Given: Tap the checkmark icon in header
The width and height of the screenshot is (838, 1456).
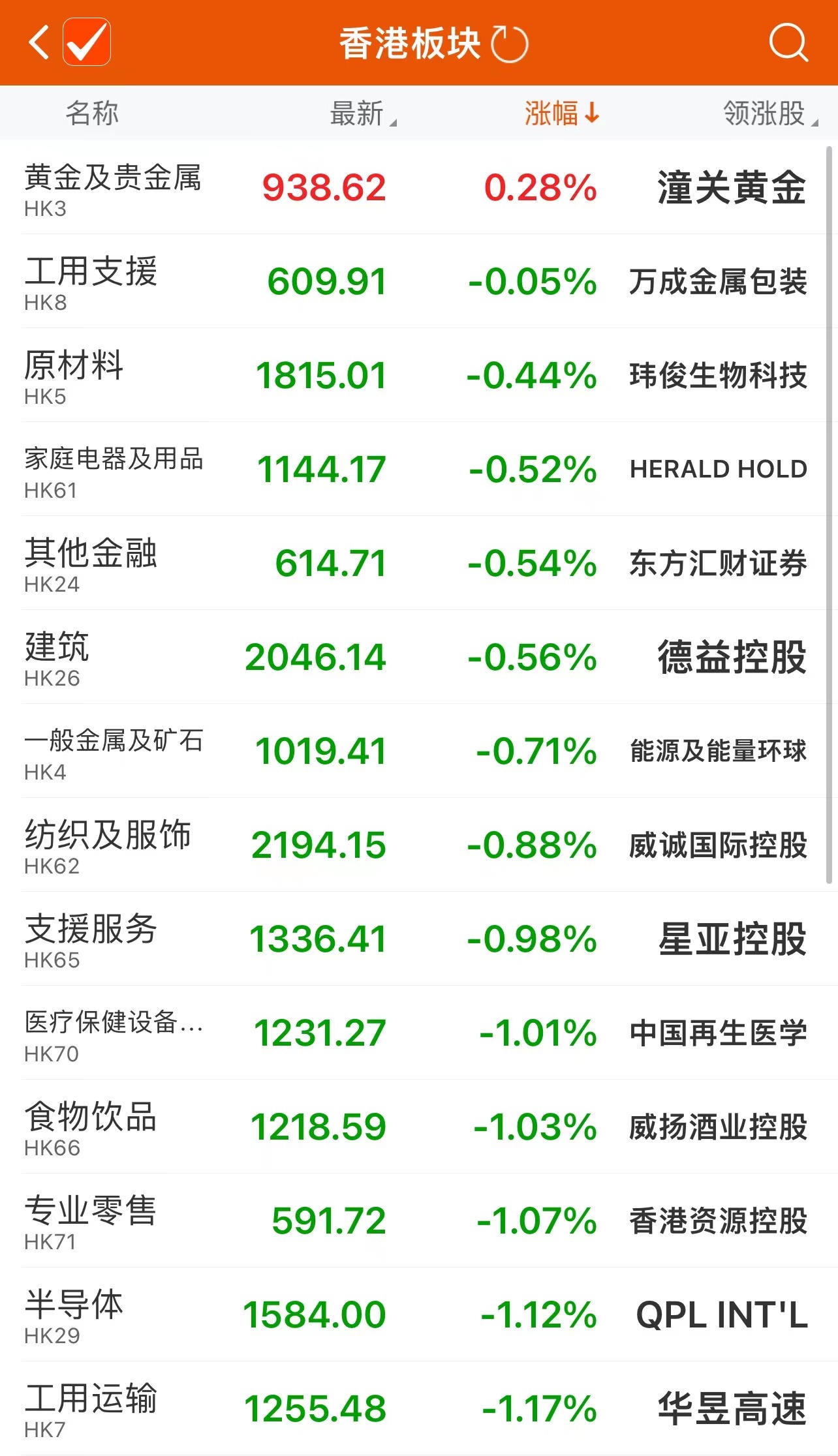Looking at the screenshot, I should (x=87, y=43).
